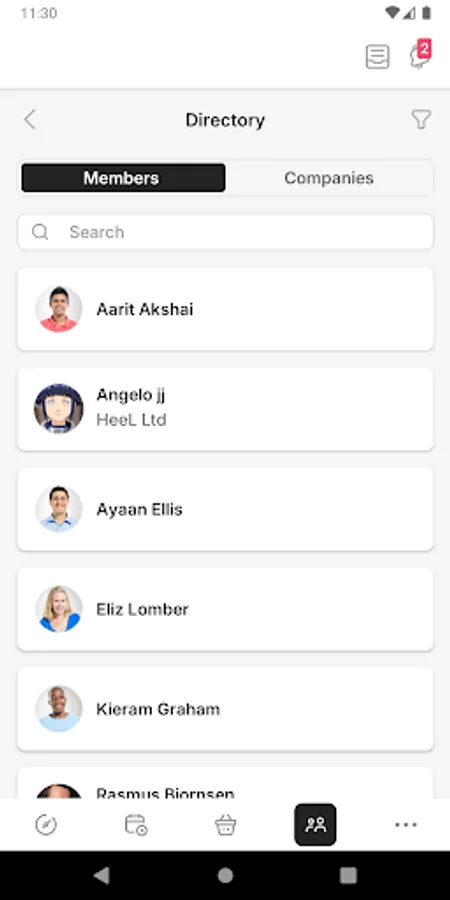Tap the system home button
This screenshot has height=900, width=450.
pyautogui.click(x=225, y=875)
